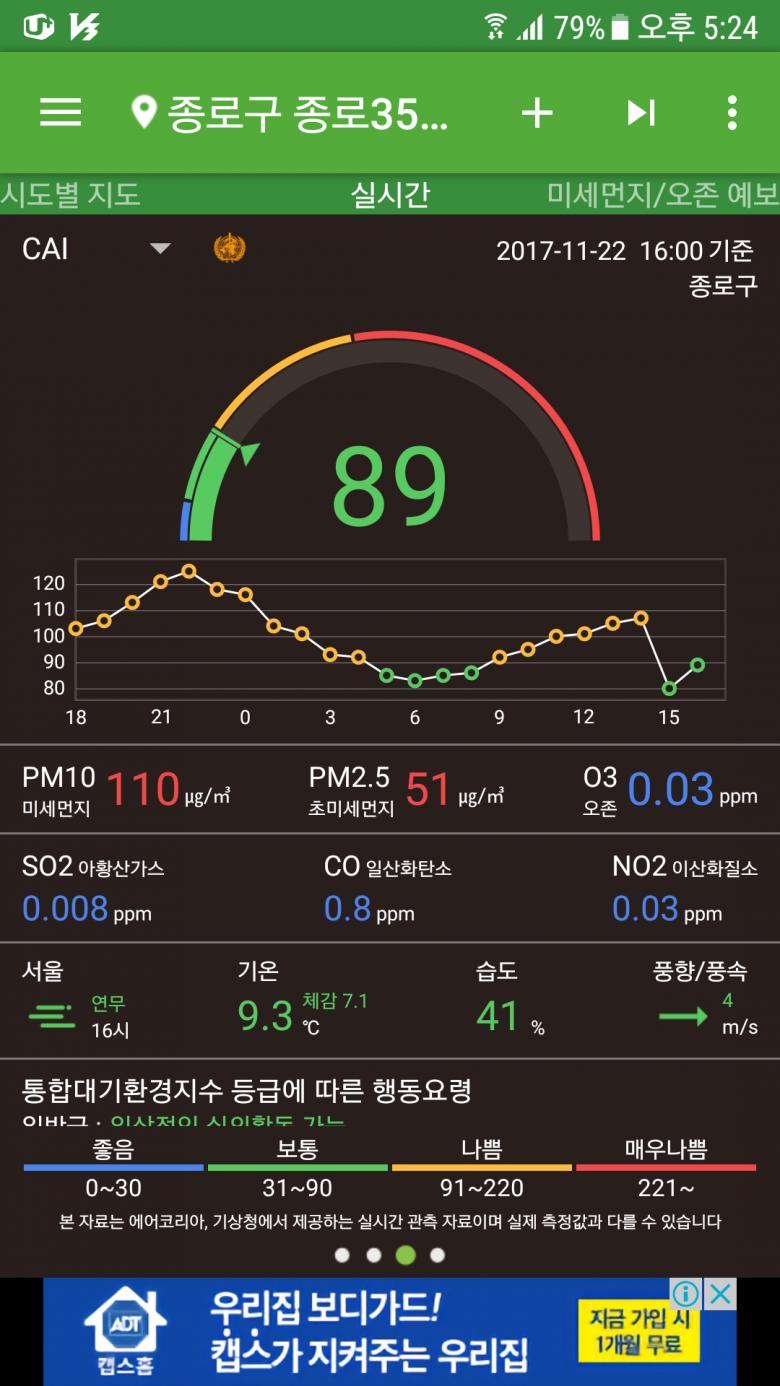Add a new location with plus icon
The width and height of the screenshot is (780, 1386).
[x=537, y=113]
